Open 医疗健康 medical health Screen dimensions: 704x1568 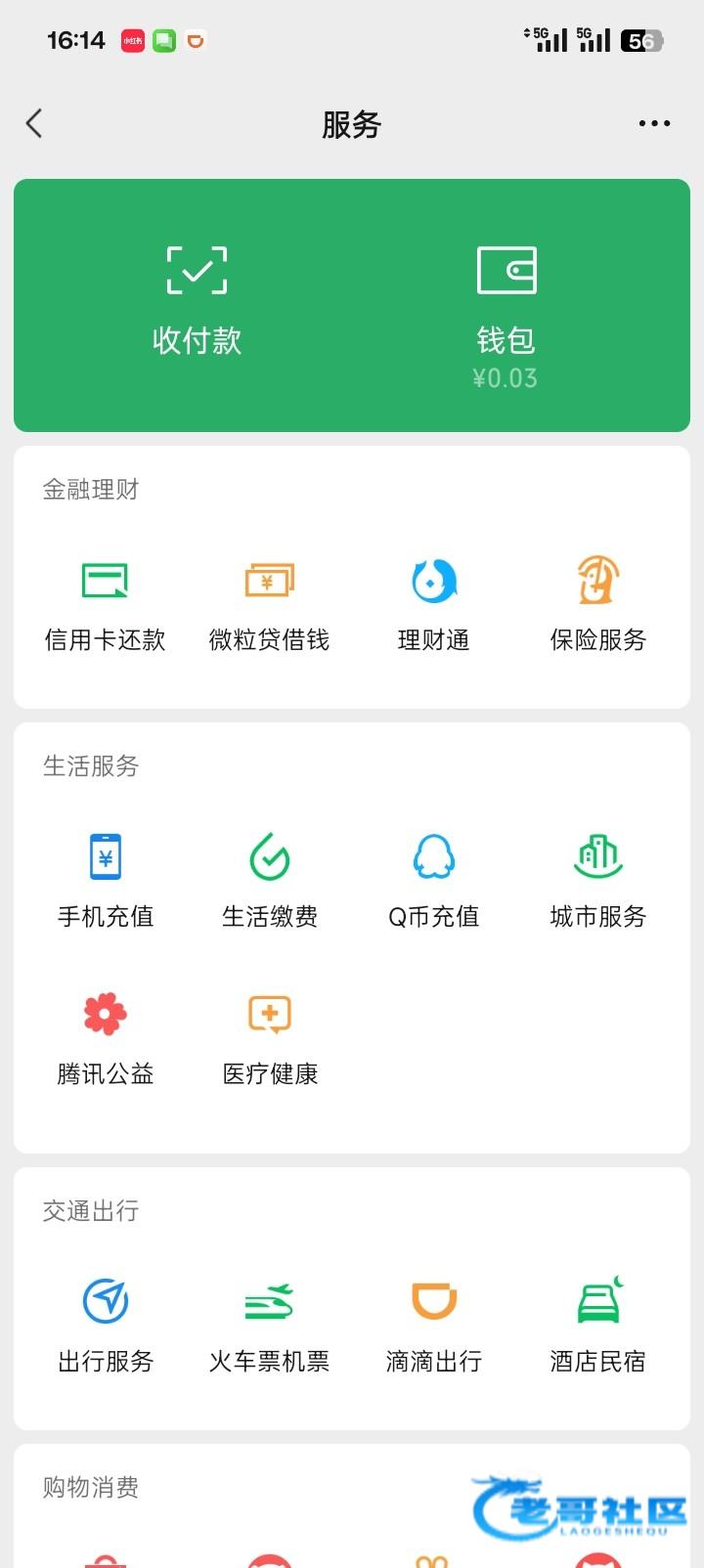point(270,1038)
